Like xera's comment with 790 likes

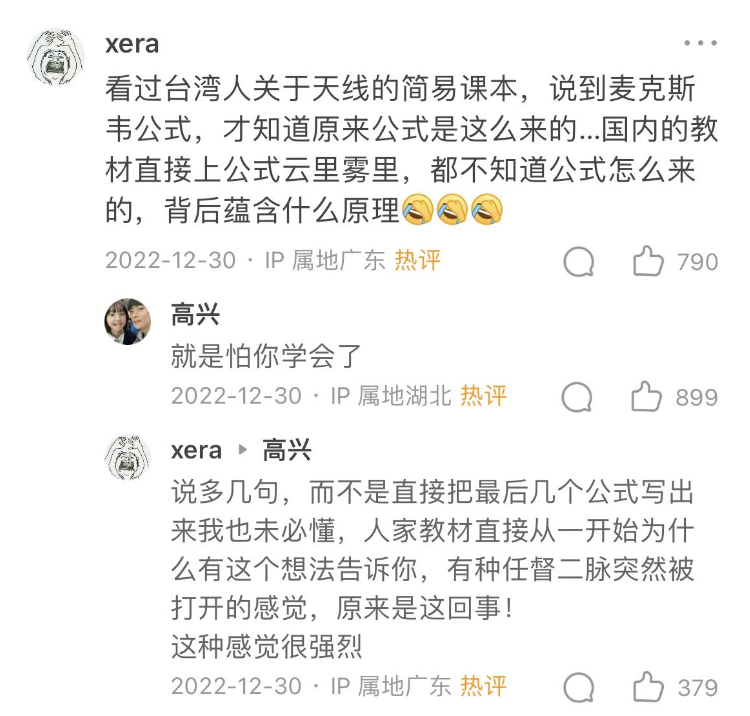[649, 262]
